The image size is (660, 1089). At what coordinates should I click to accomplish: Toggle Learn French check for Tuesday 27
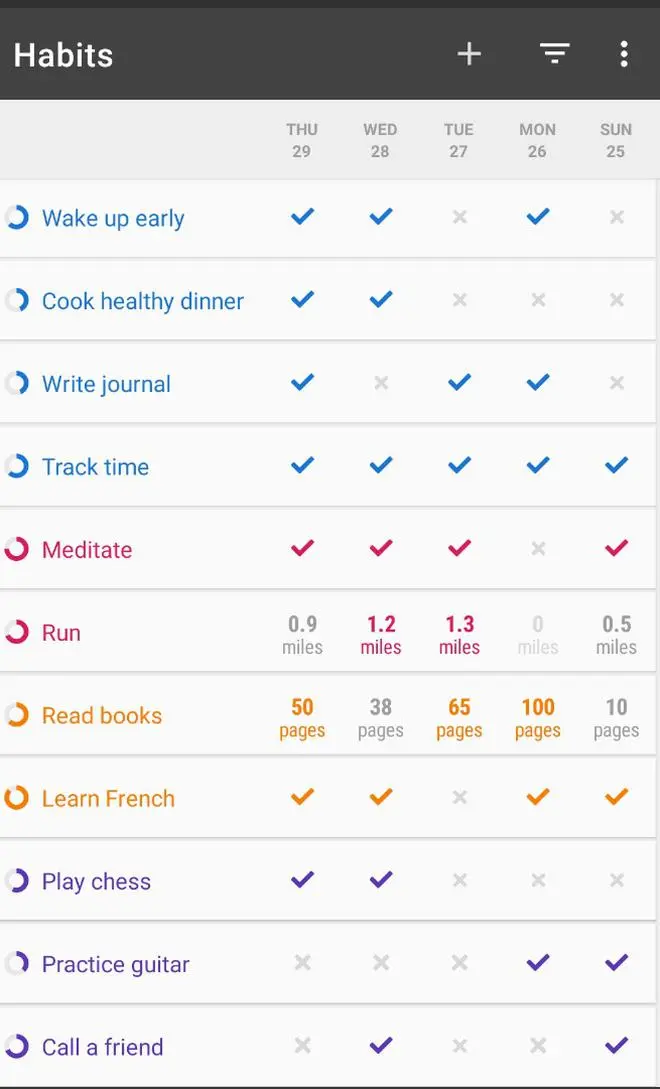tap(459, 797)
